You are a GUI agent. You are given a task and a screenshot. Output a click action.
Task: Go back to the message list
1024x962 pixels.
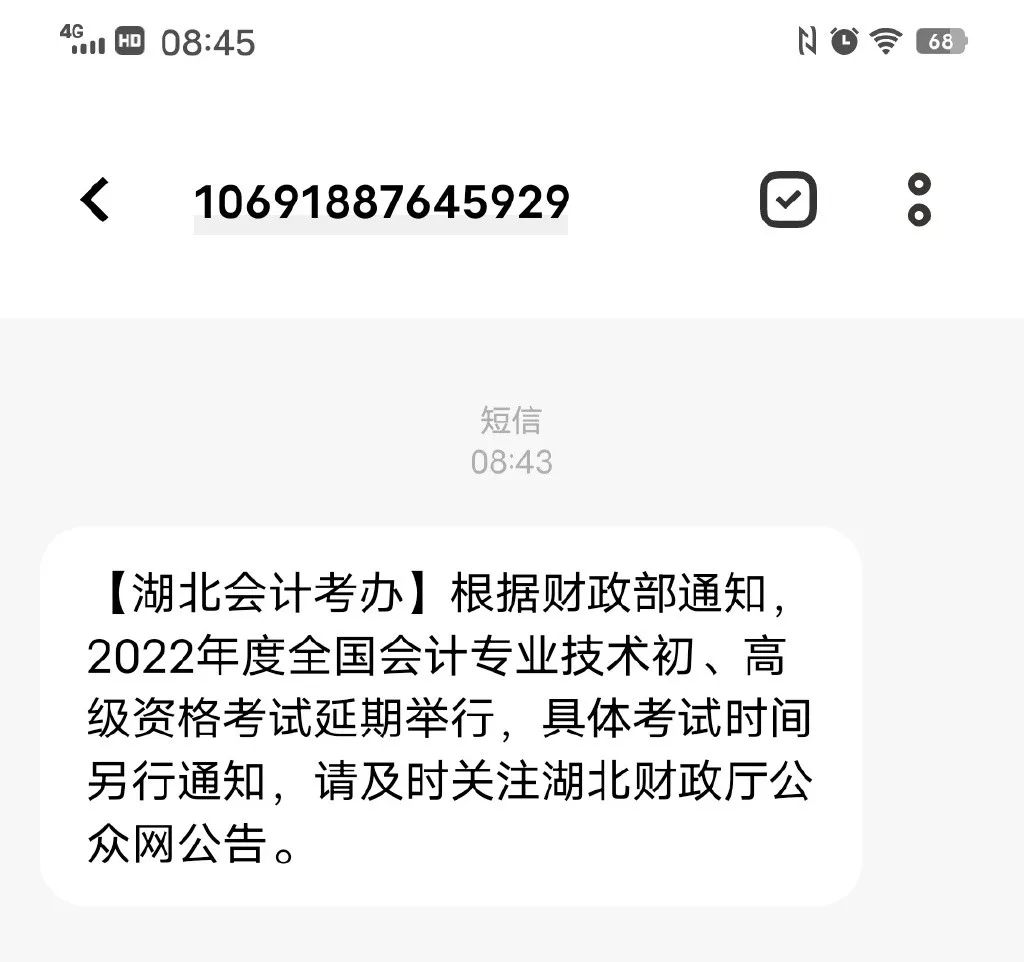click(x=95, y=200)
